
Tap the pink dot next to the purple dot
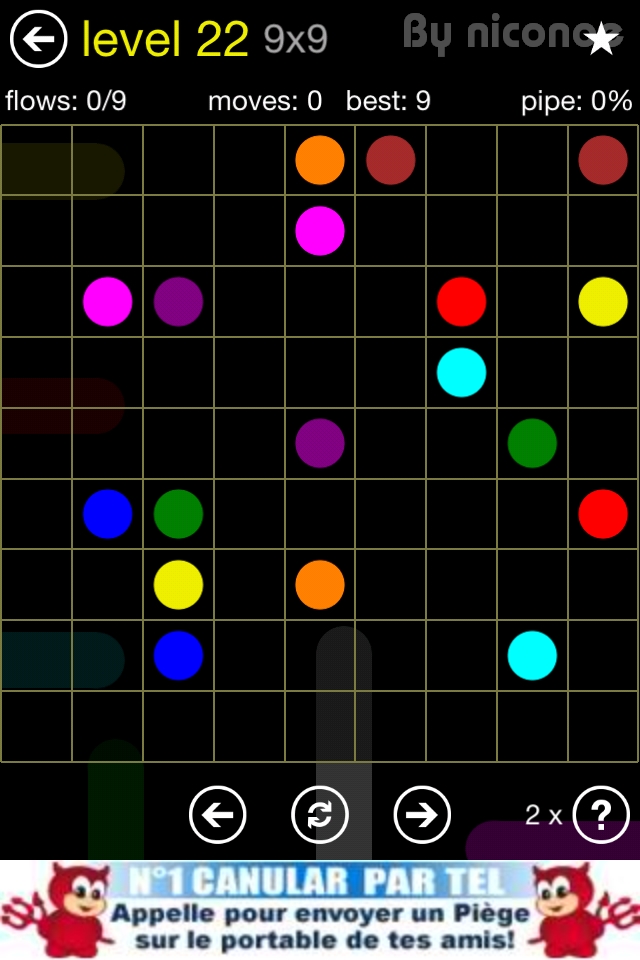pyautogui.click(x=108, y=302)
